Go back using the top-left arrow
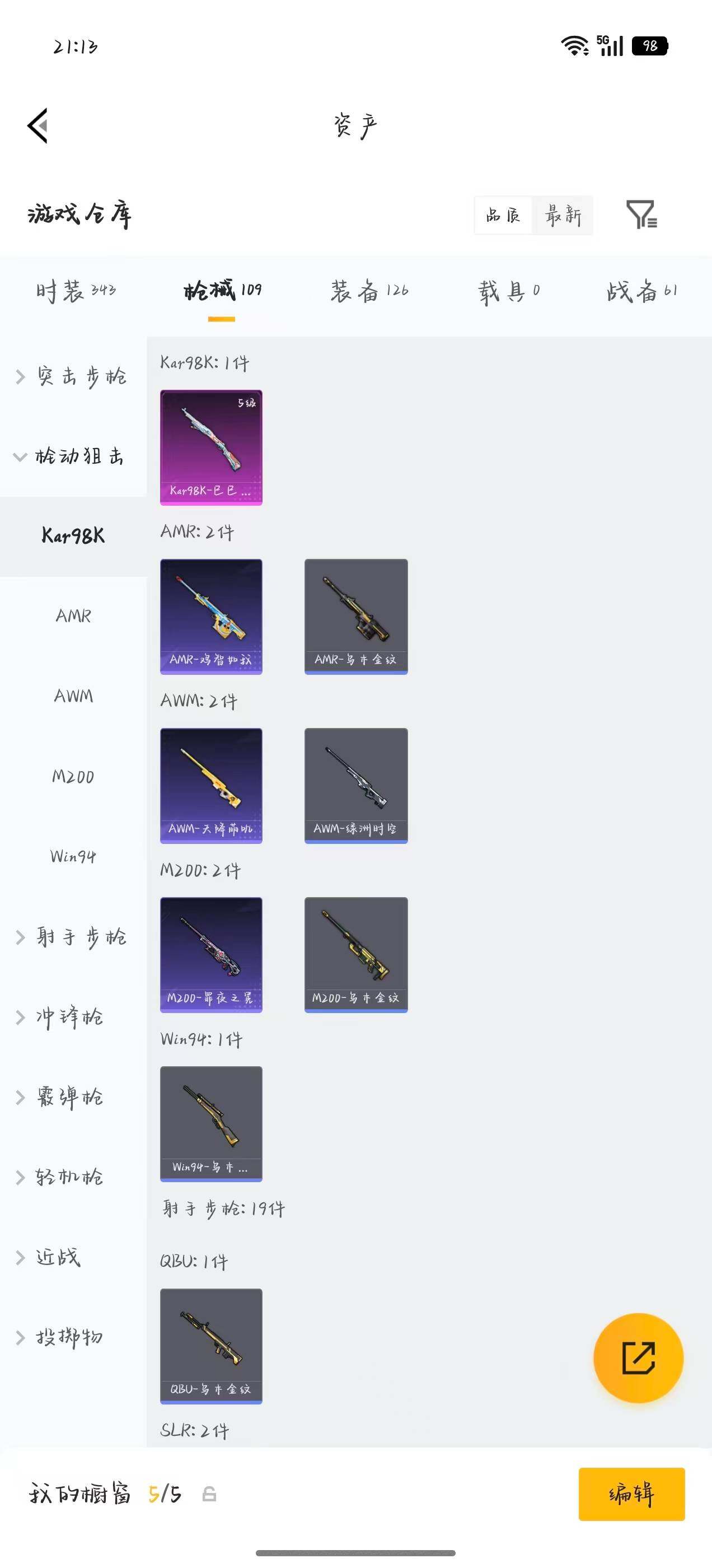 [38, 126]
